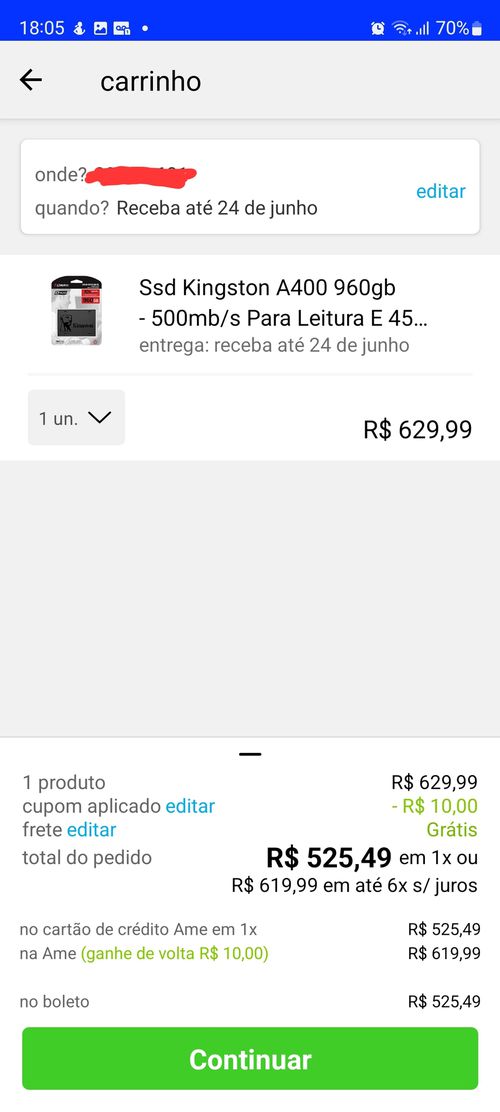Image resolution: width=500 pixels, height=1112 pixels.
Task: Edit the applied coupon
Action: (x=190, y=806)
